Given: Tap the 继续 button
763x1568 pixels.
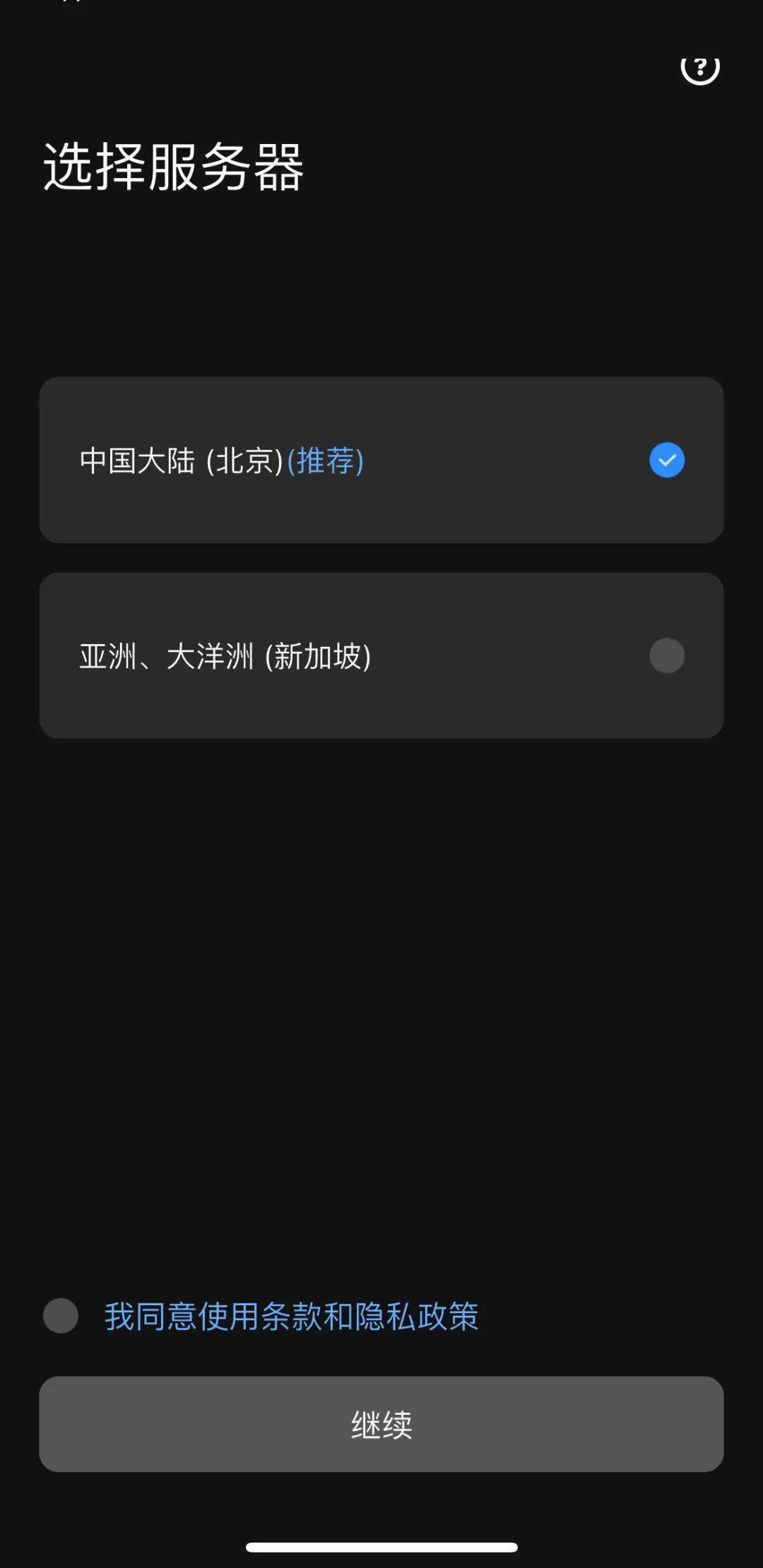Looking at the screenshot, I should 381,1424.
